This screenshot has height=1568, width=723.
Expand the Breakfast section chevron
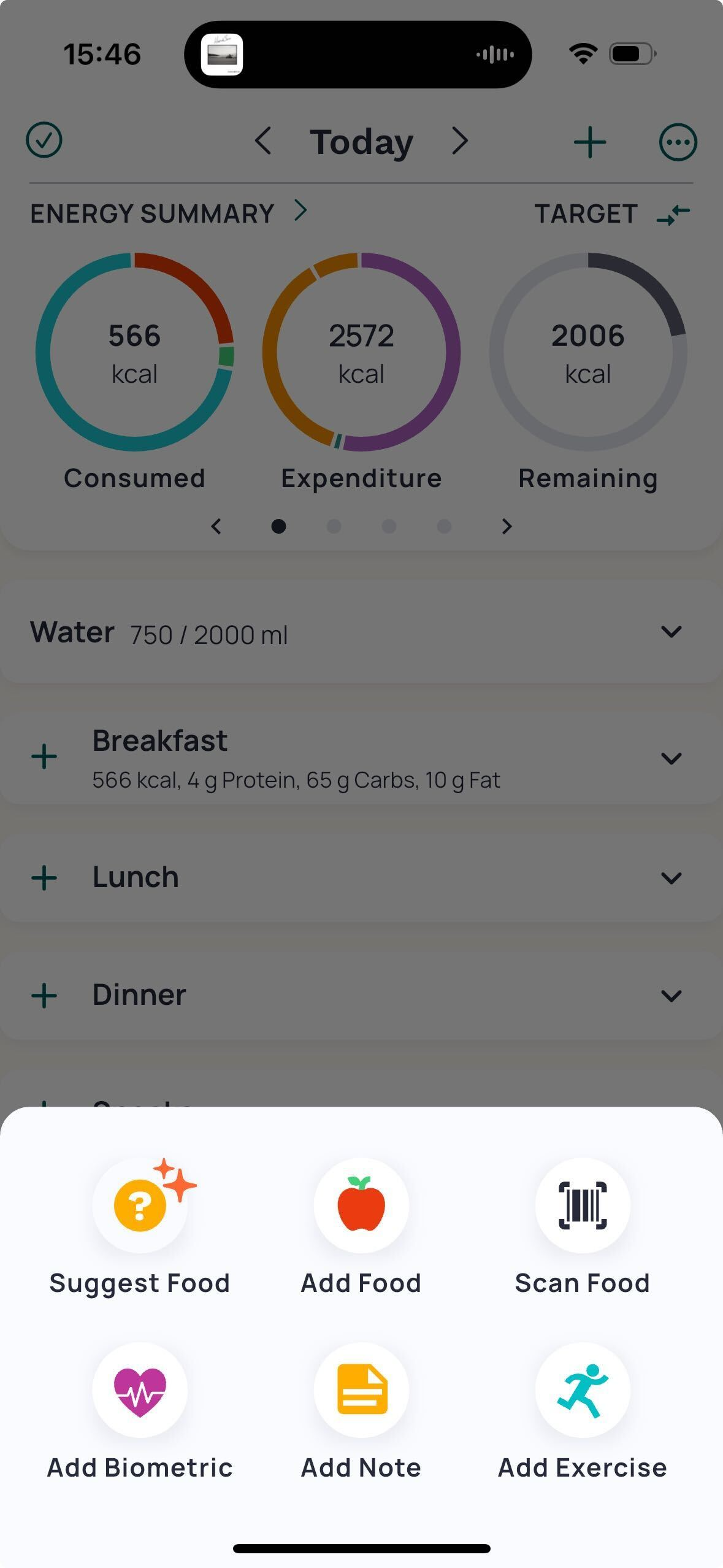(x=671, y=758)
